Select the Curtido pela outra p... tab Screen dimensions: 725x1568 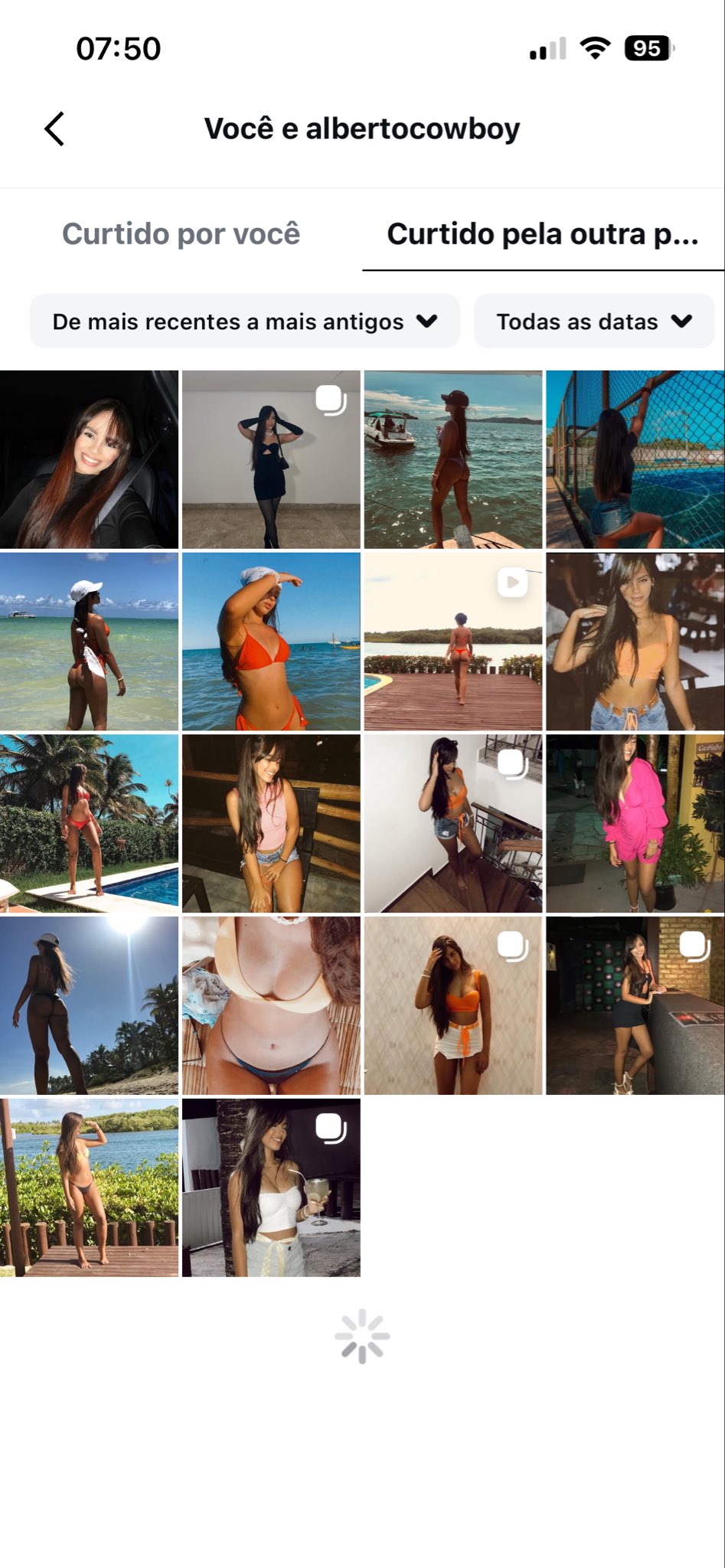[x=543, y=234]
